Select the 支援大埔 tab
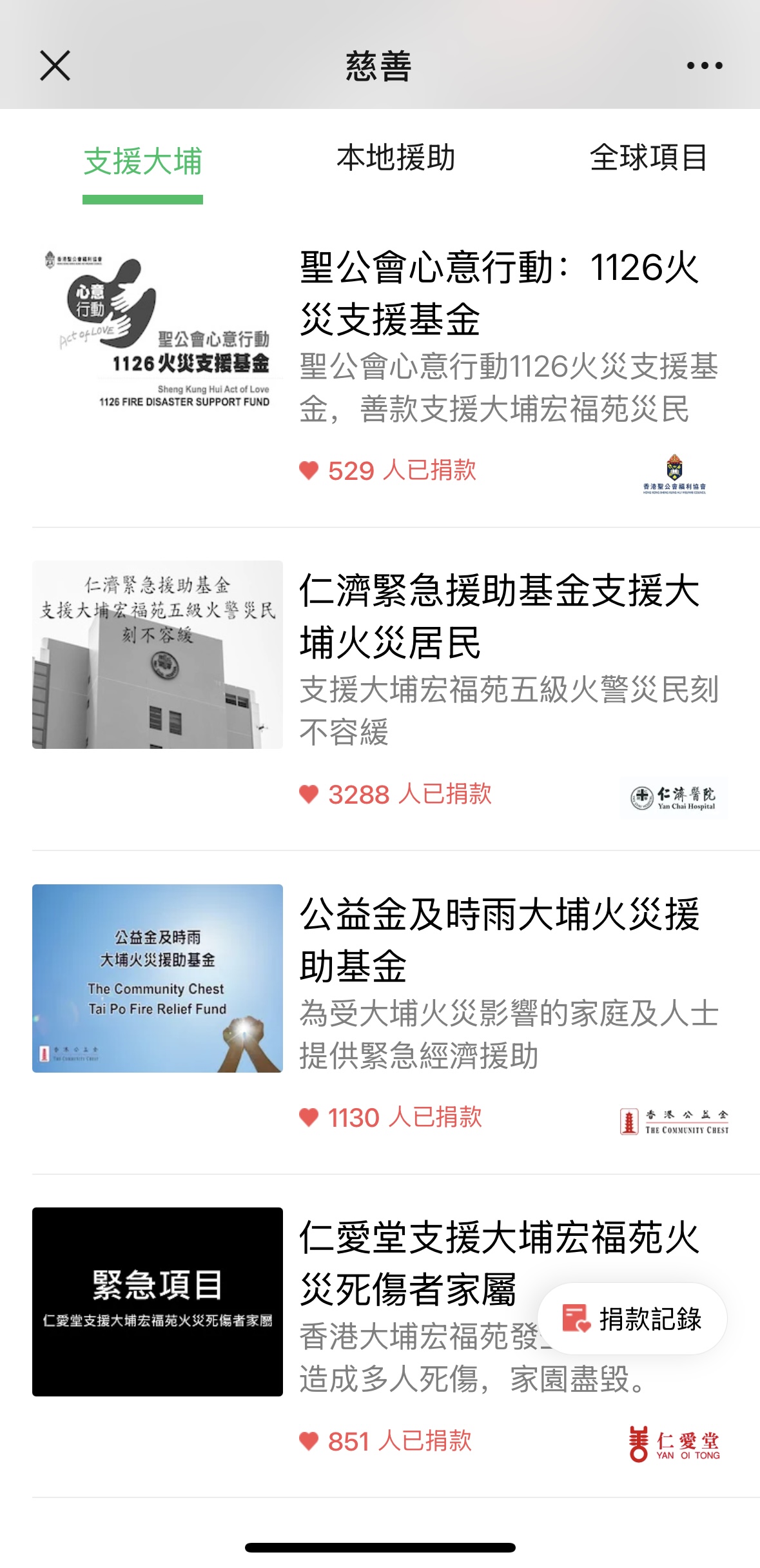Image resolution: width=760 pixels, height=1568 pixels. pos(143,161)
